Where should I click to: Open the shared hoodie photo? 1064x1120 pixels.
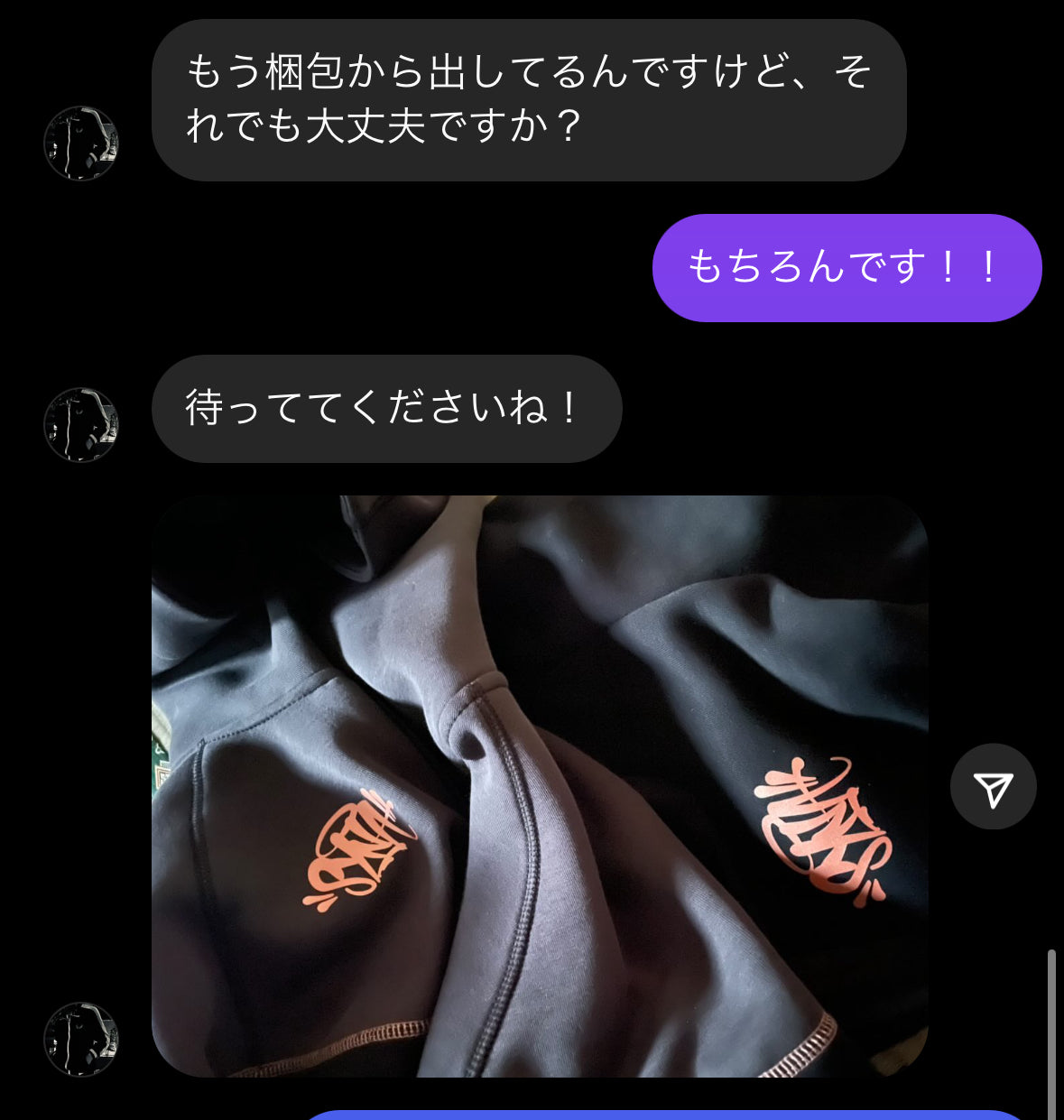pos(540,785)
